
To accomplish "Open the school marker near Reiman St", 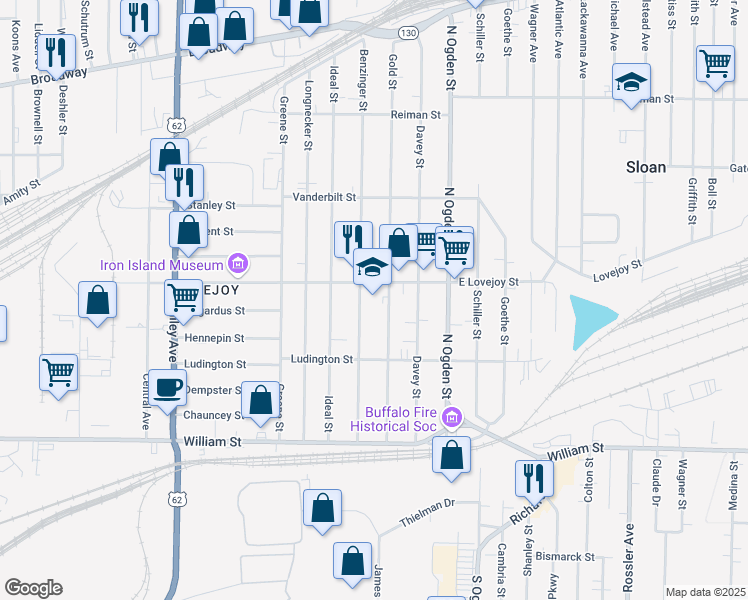I will coord(632,84).
